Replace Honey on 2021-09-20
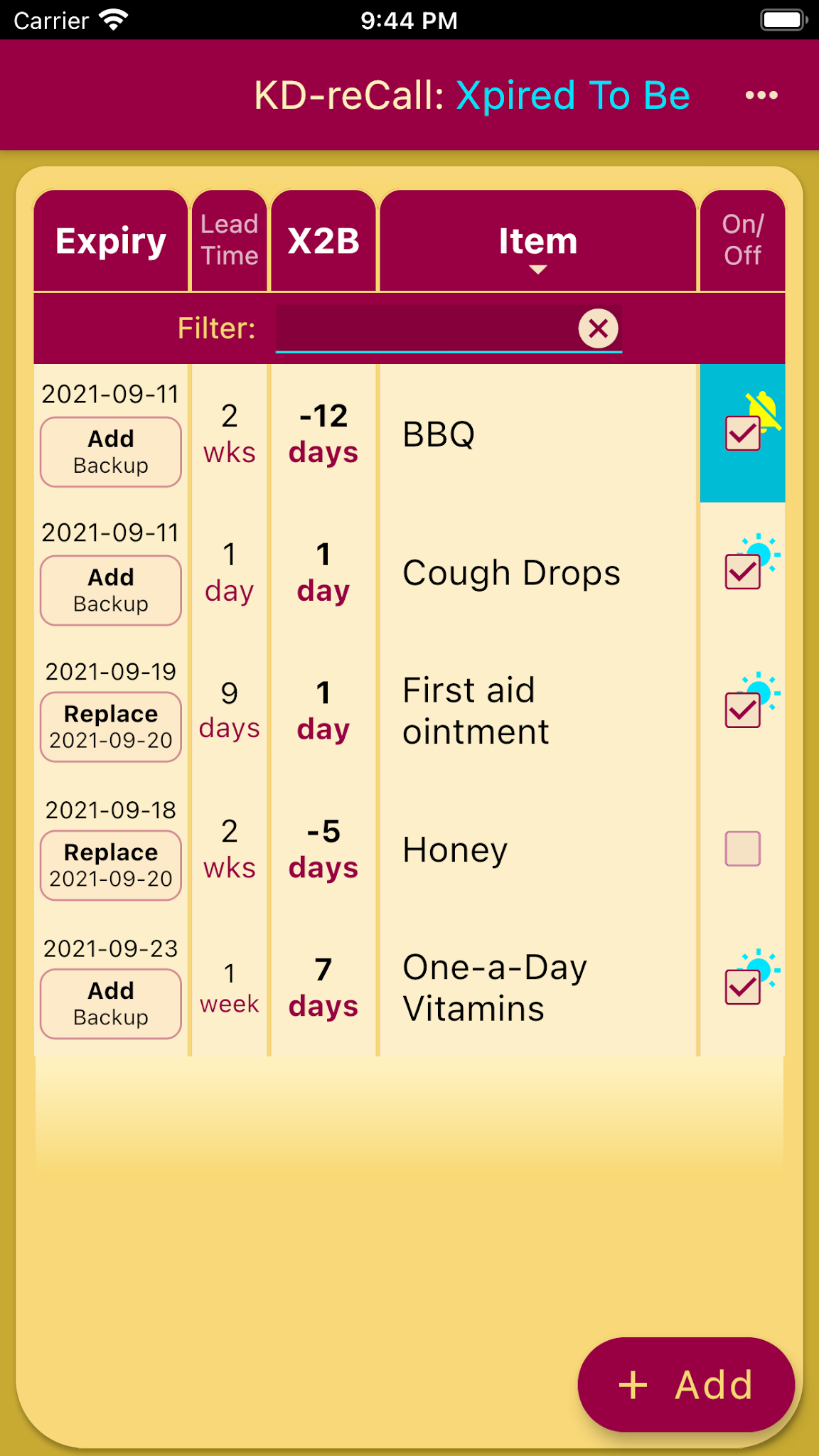 (111, 865)
